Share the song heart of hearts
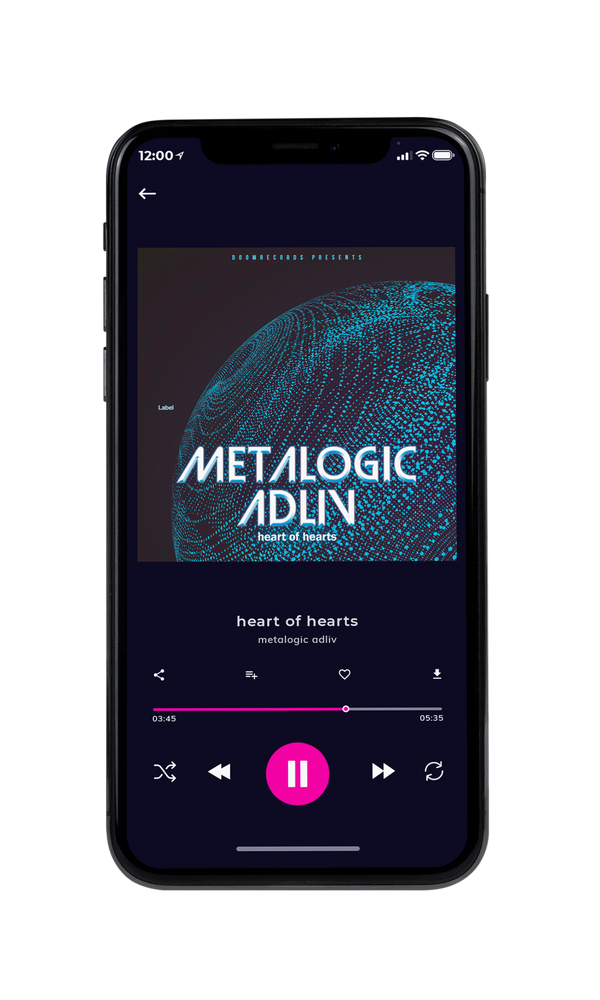600x1000 pixels. (x=159, y=675)
